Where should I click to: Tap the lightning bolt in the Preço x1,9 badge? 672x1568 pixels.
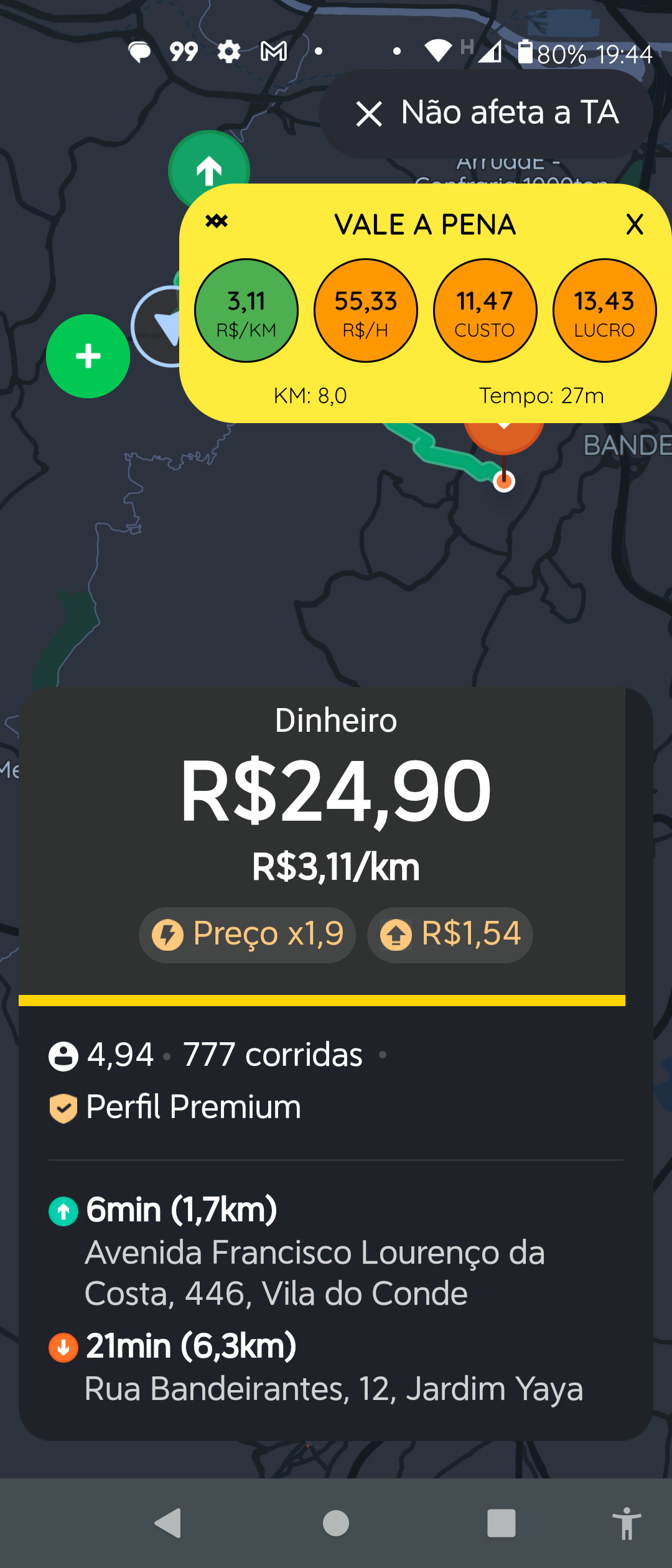(167, 933)
